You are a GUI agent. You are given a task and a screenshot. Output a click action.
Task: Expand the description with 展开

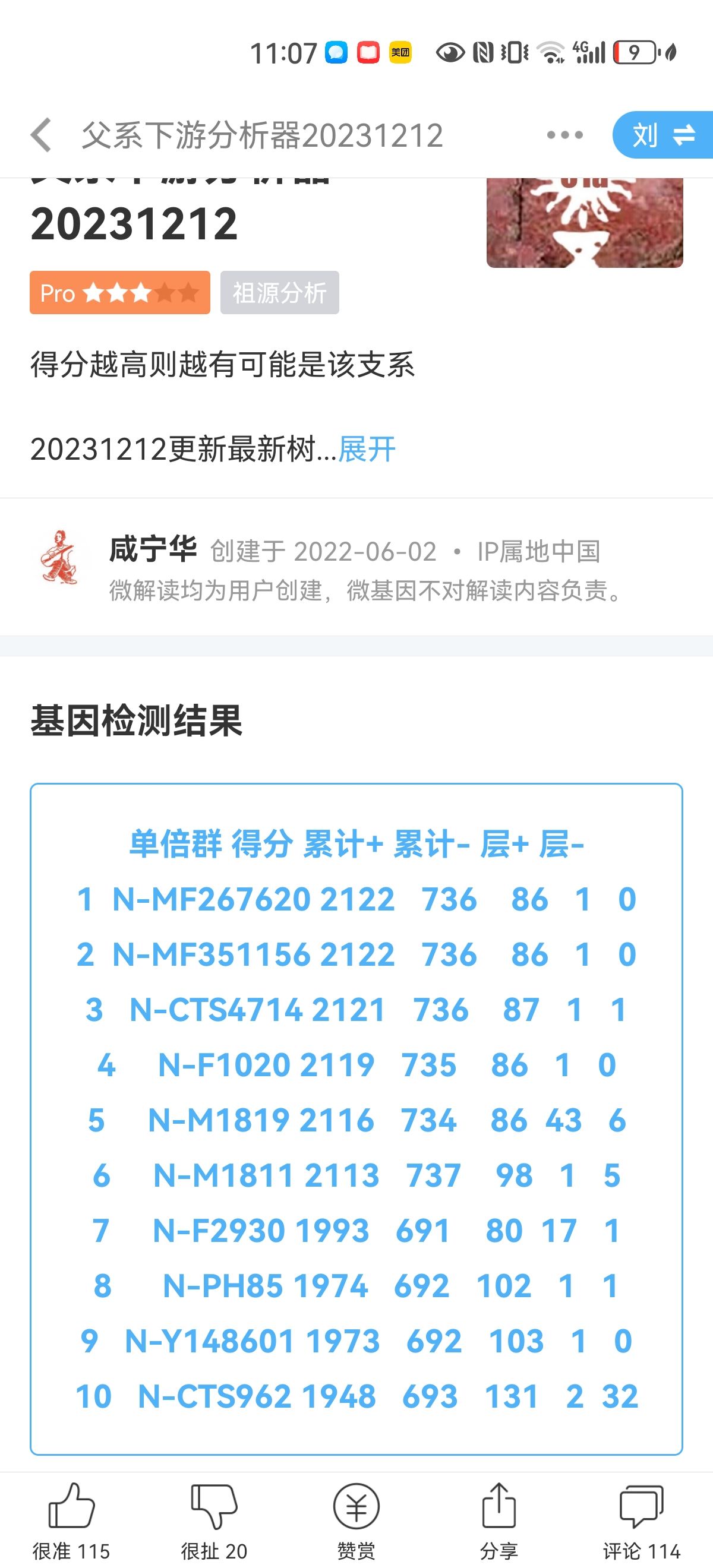(367, 450)
